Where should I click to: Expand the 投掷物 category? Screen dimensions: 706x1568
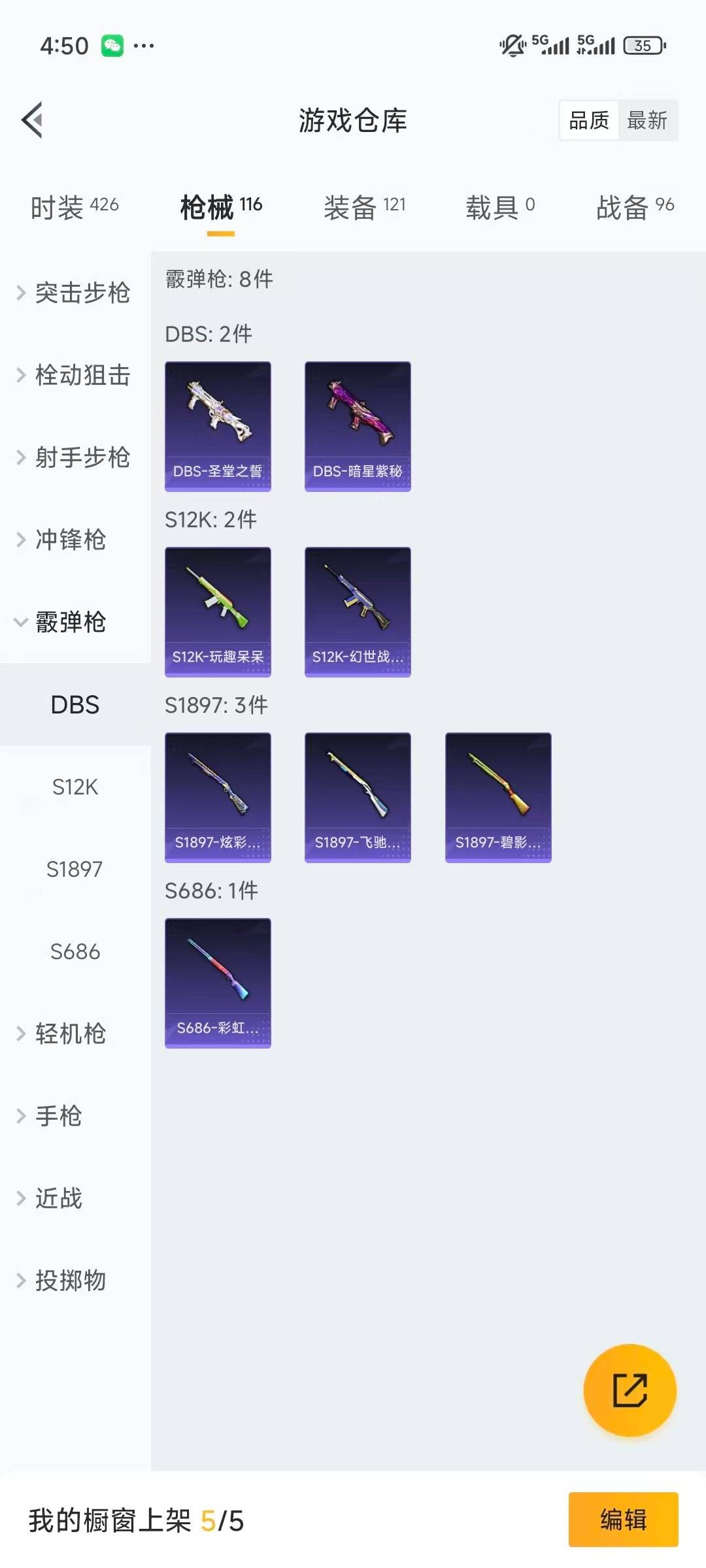click(x=69, y=1281)
